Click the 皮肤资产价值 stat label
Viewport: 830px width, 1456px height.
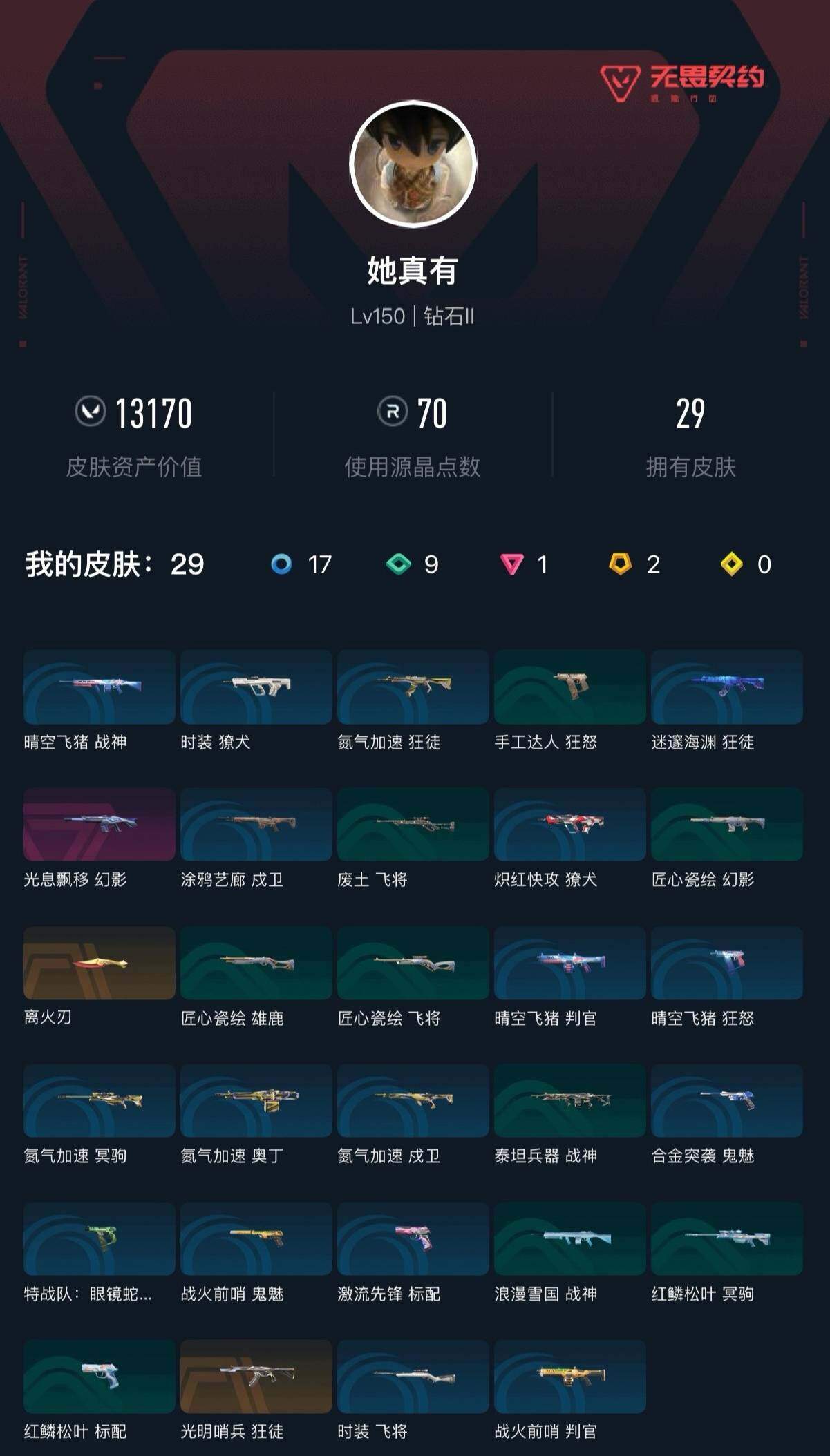click(137, 464)
